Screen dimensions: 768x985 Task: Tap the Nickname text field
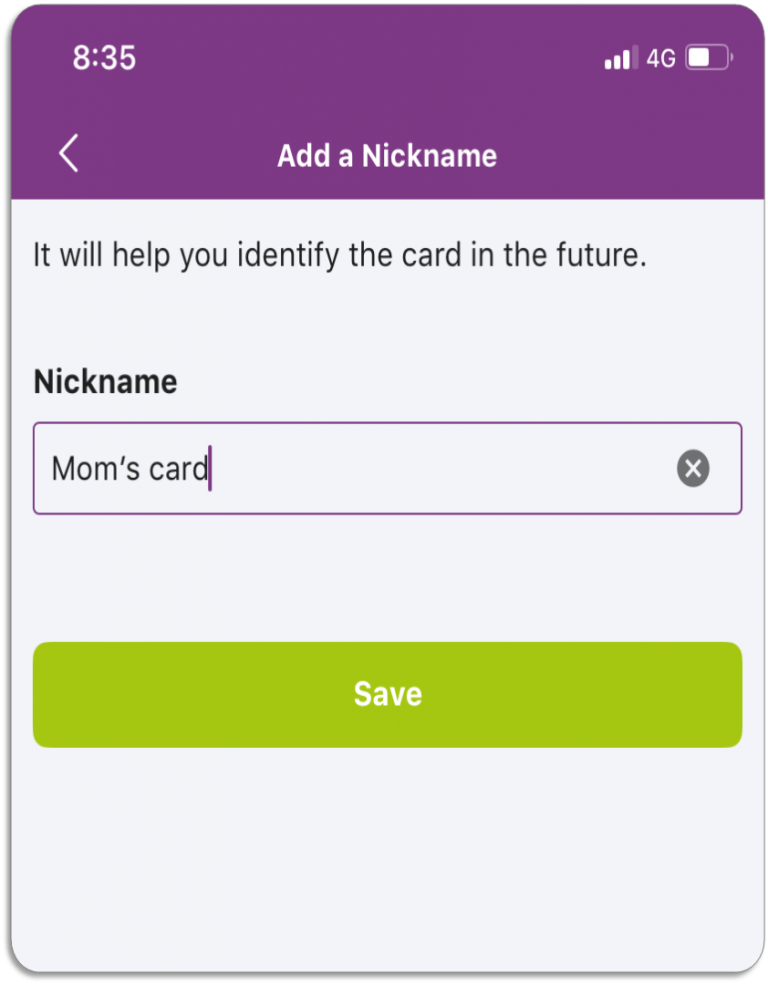click(350, 468)
